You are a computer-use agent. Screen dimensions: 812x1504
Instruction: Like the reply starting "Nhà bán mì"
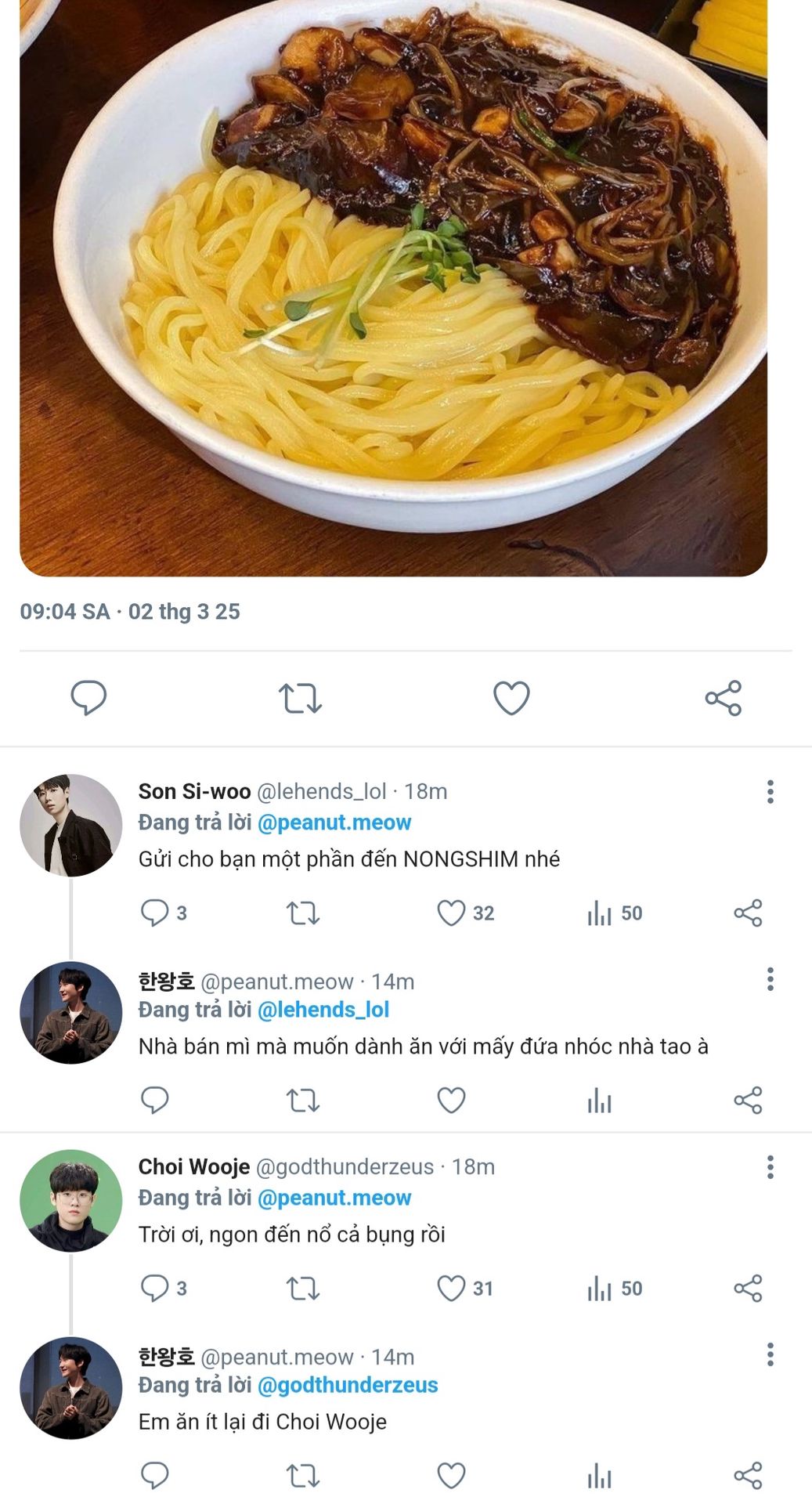(451, 1101)
